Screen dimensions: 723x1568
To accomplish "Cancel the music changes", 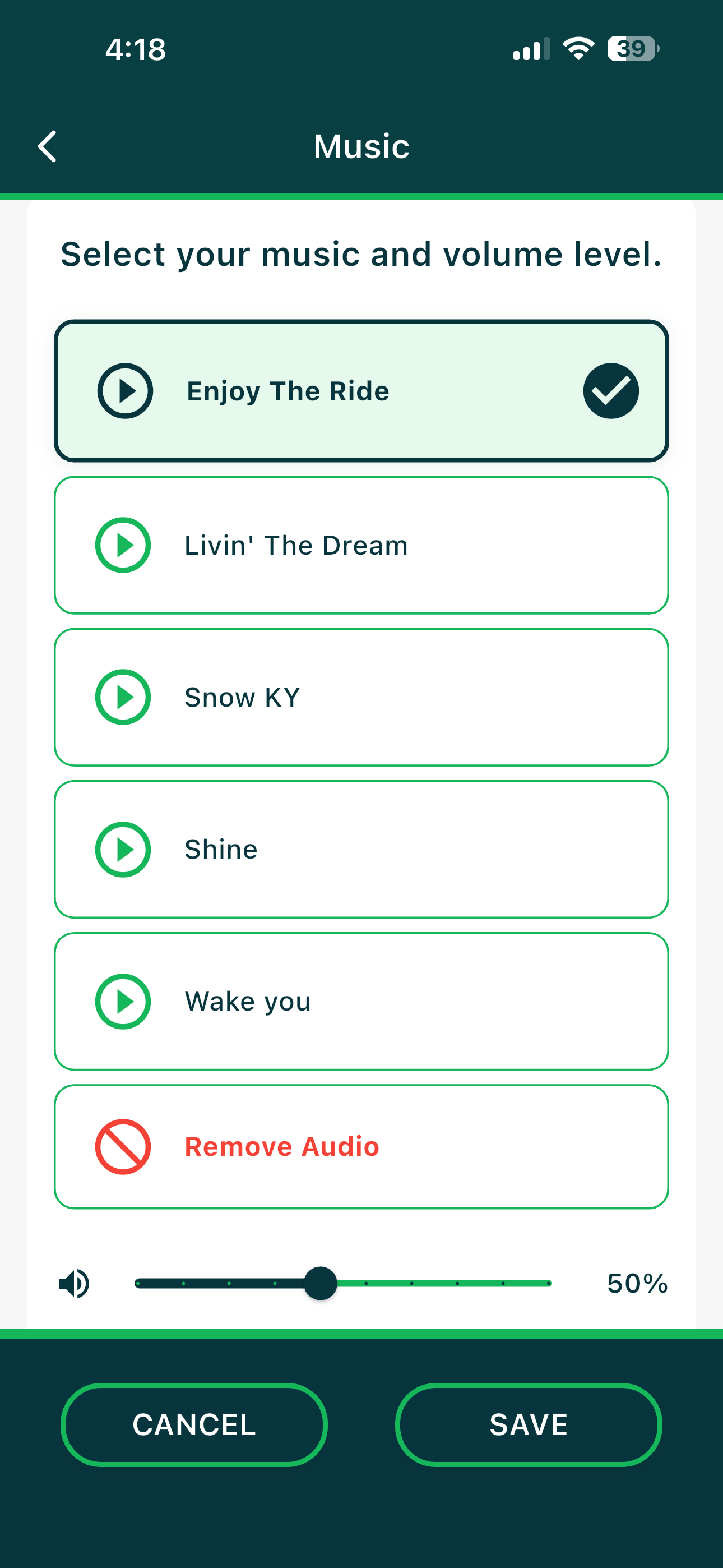I will (x=194, y=1425).
